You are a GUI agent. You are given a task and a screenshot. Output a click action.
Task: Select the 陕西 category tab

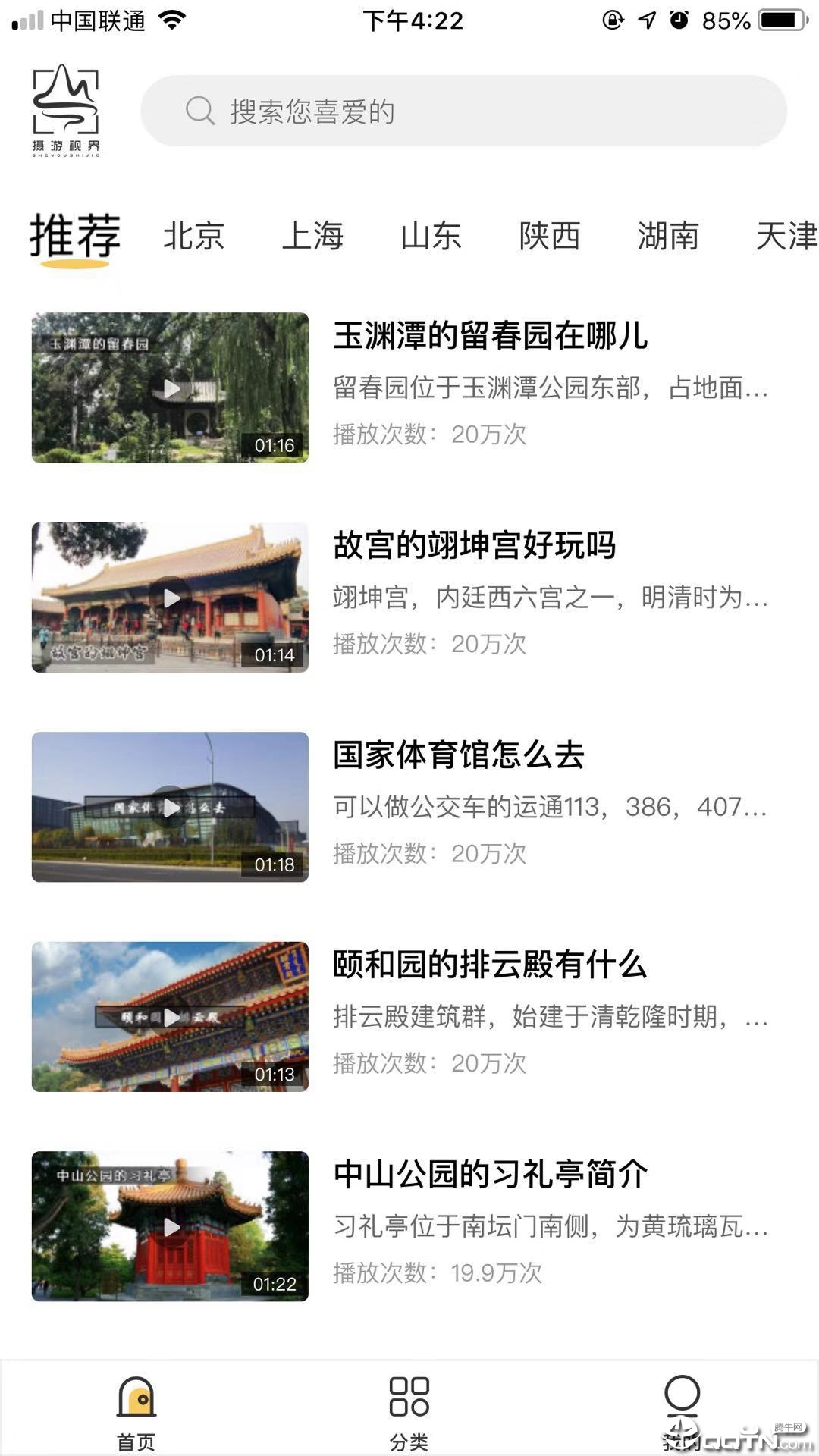pos(549,237)
